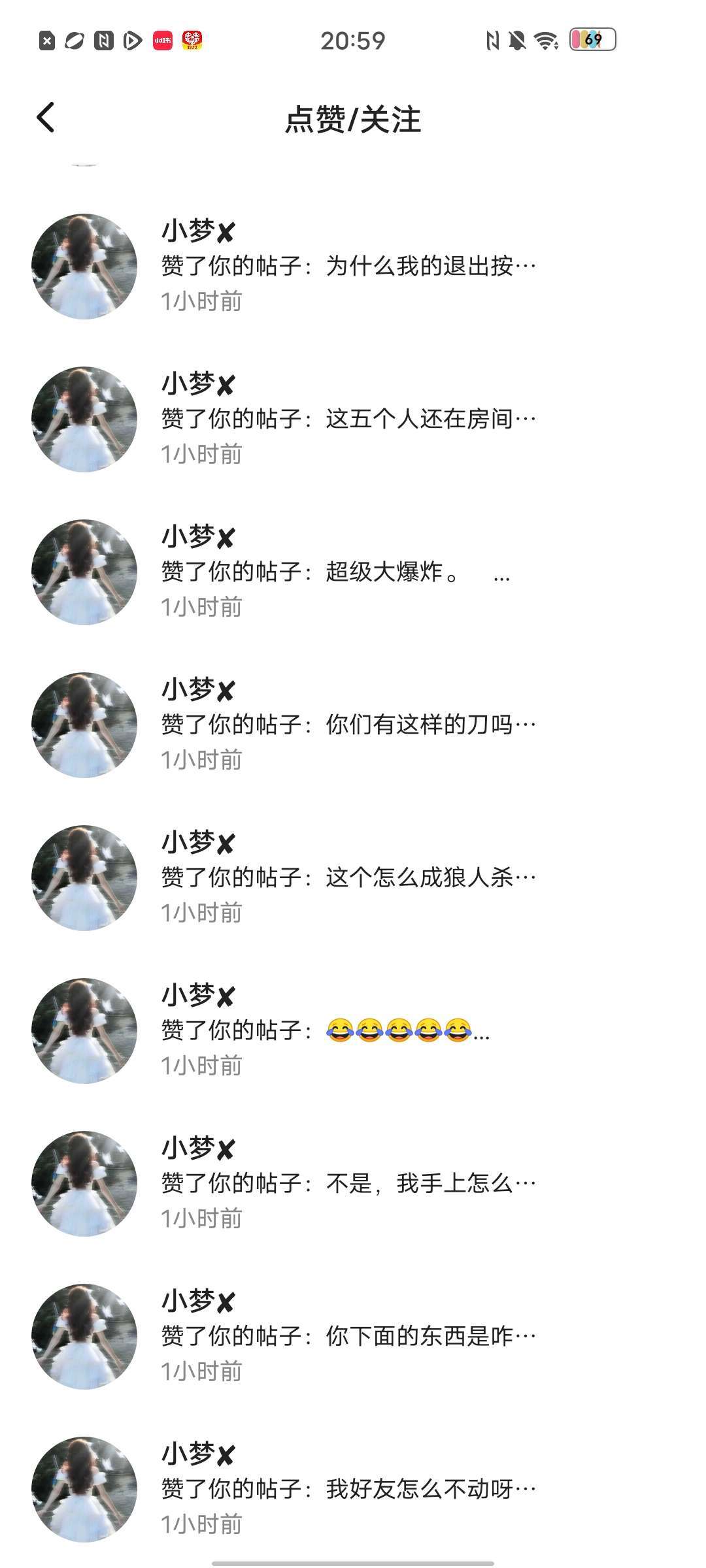
Task: Open the like notification for 你们有这样的刀吗…
Action: (x=348, y=725)
